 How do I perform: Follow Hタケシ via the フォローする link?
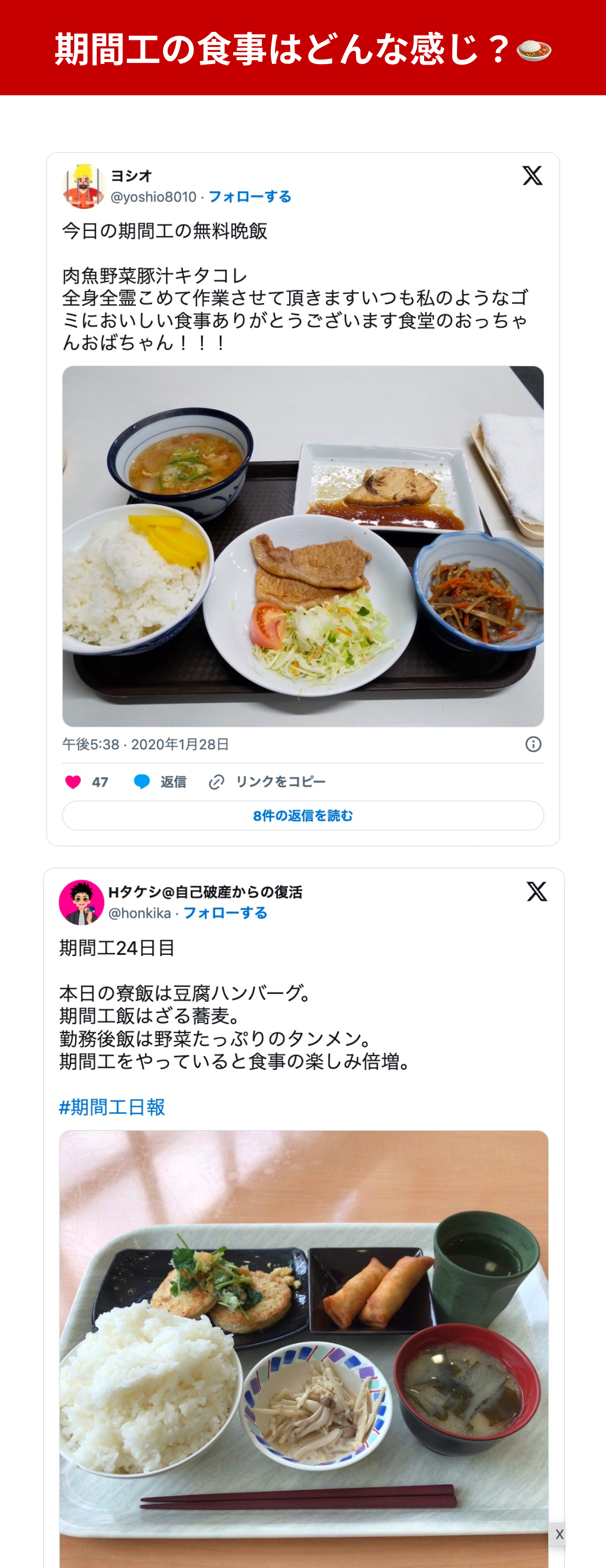(225, 913)
